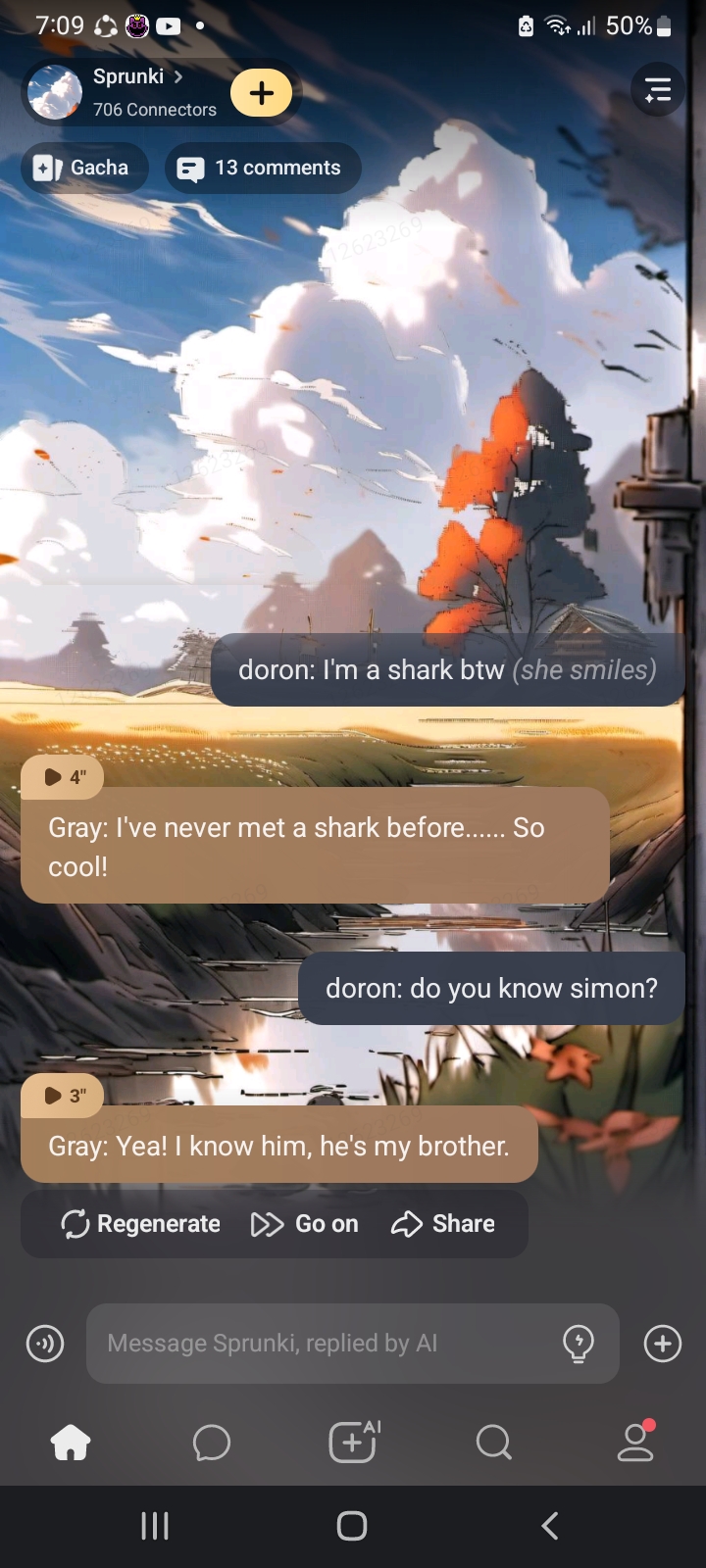Viewport: 706px width, 1568px height.
Task: Open the Sprunki character profile
Action: click(127, 92)
